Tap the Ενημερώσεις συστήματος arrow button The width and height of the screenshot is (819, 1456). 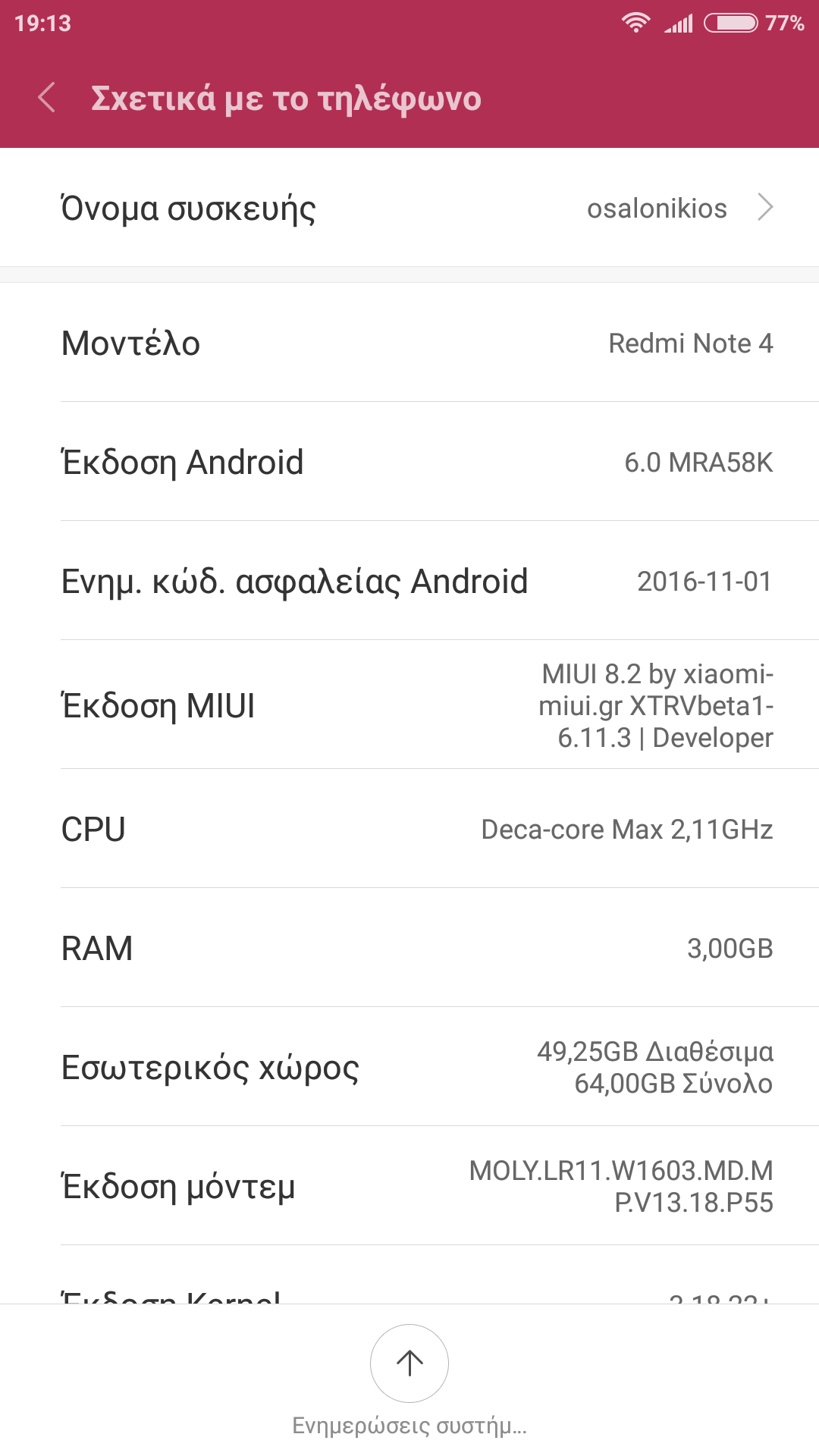click(x=409, y=1363)
